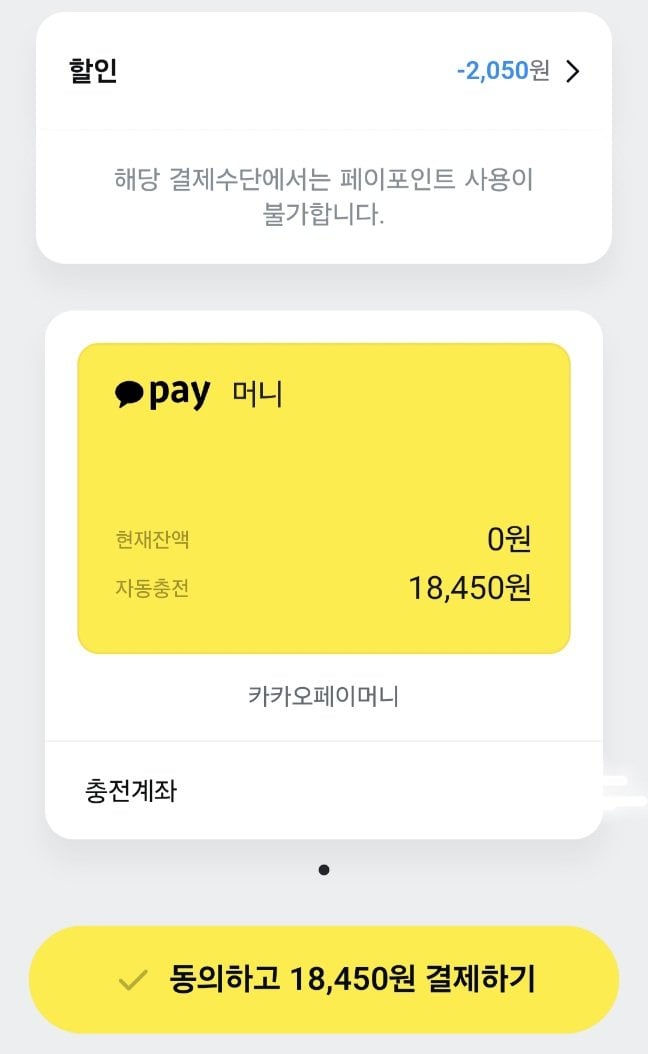Tap 동의하고 18,450원 결제하기 button
This screenshot has height=1054, width=648.
coord(324,979)
